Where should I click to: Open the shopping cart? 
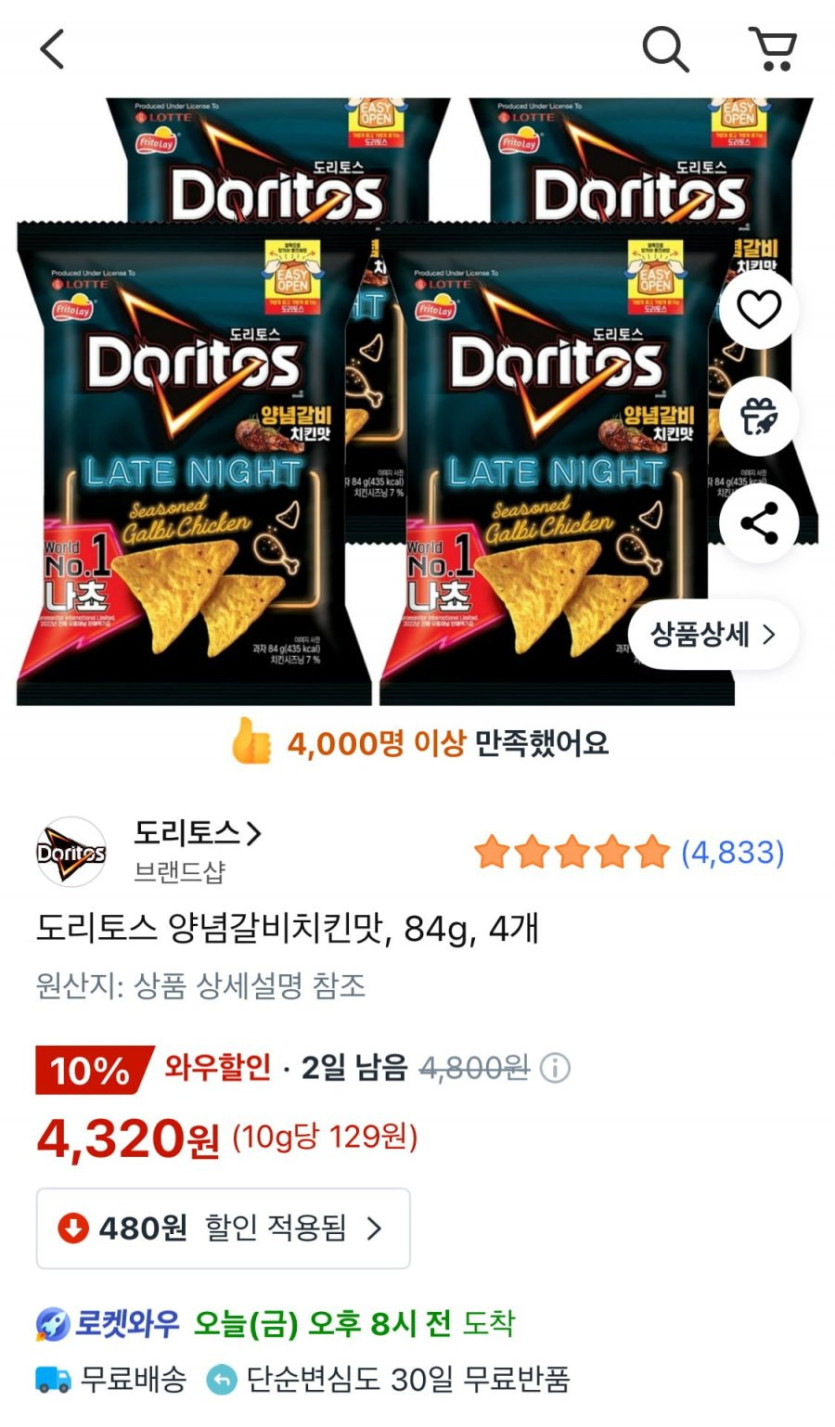pos(772,48)
